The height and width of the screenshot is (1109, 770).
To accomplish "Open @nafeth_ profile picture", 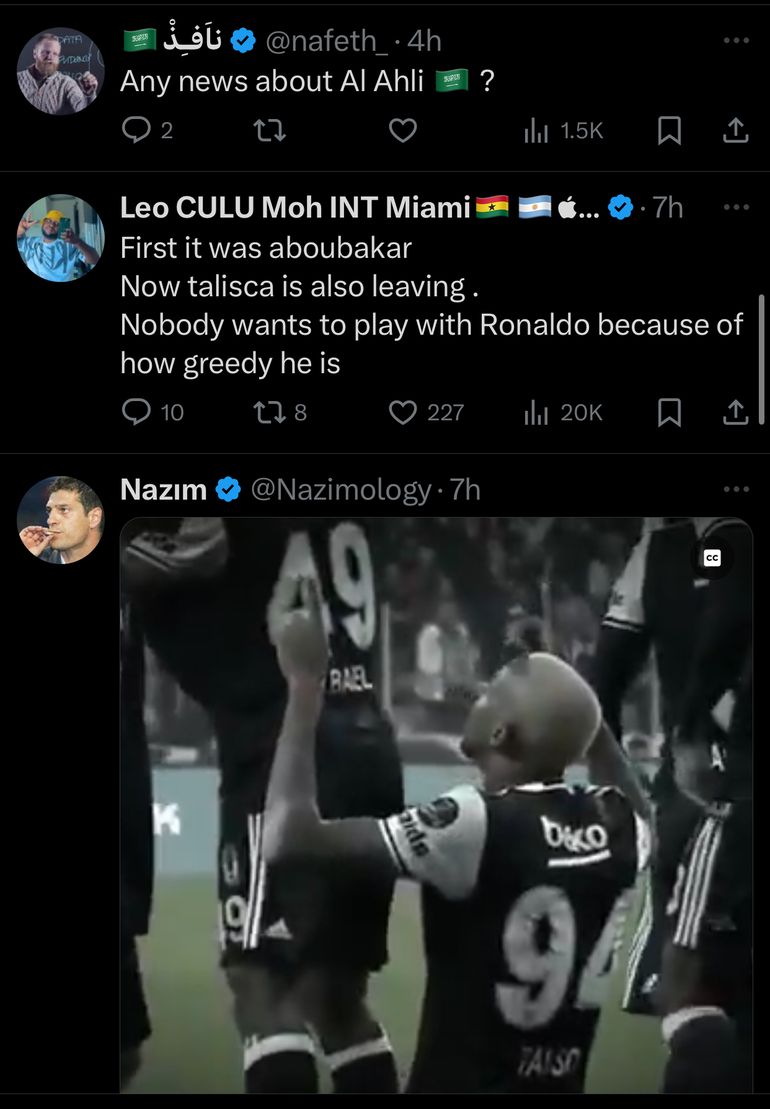I will coord(60,71).
